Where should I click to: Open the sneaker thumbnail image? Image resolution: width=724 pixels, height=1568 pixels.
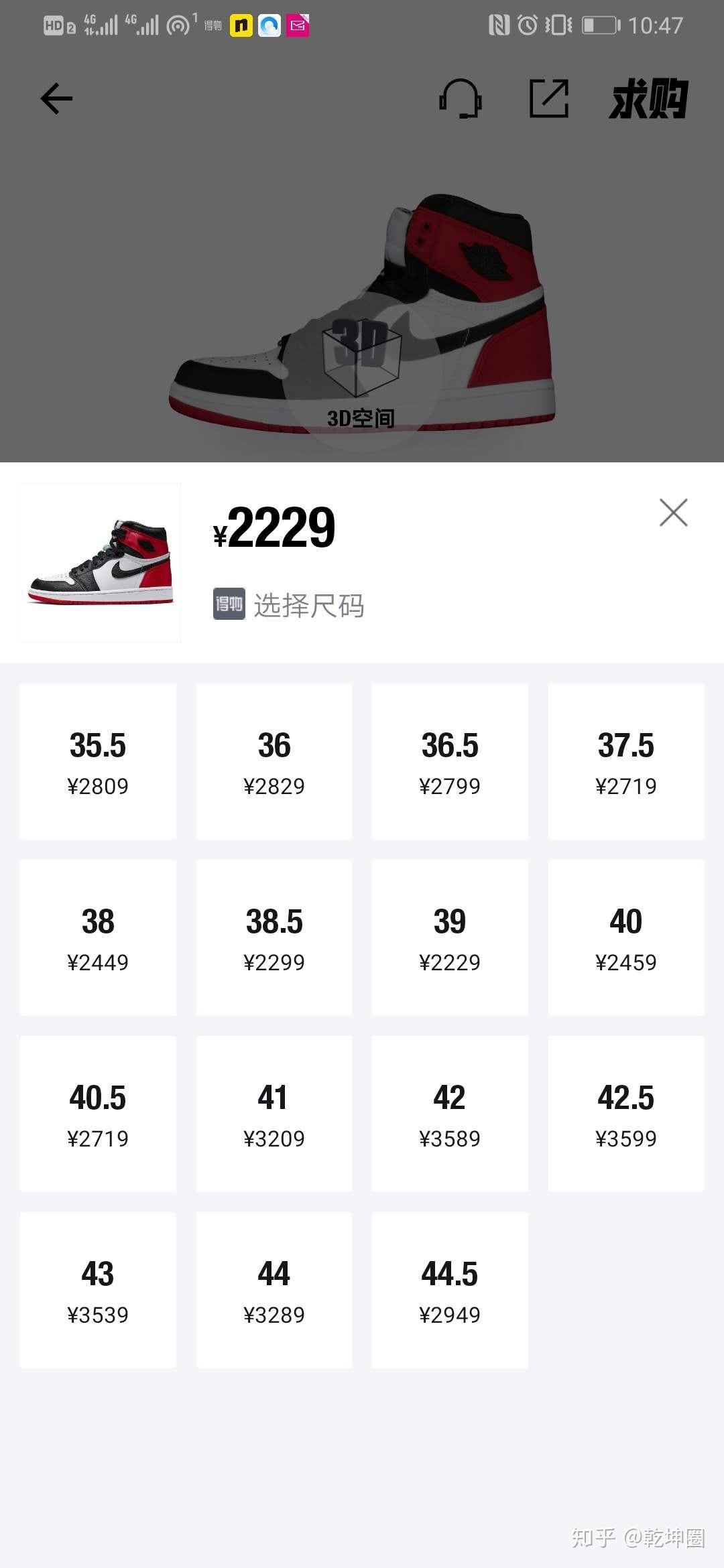point(101,563)
